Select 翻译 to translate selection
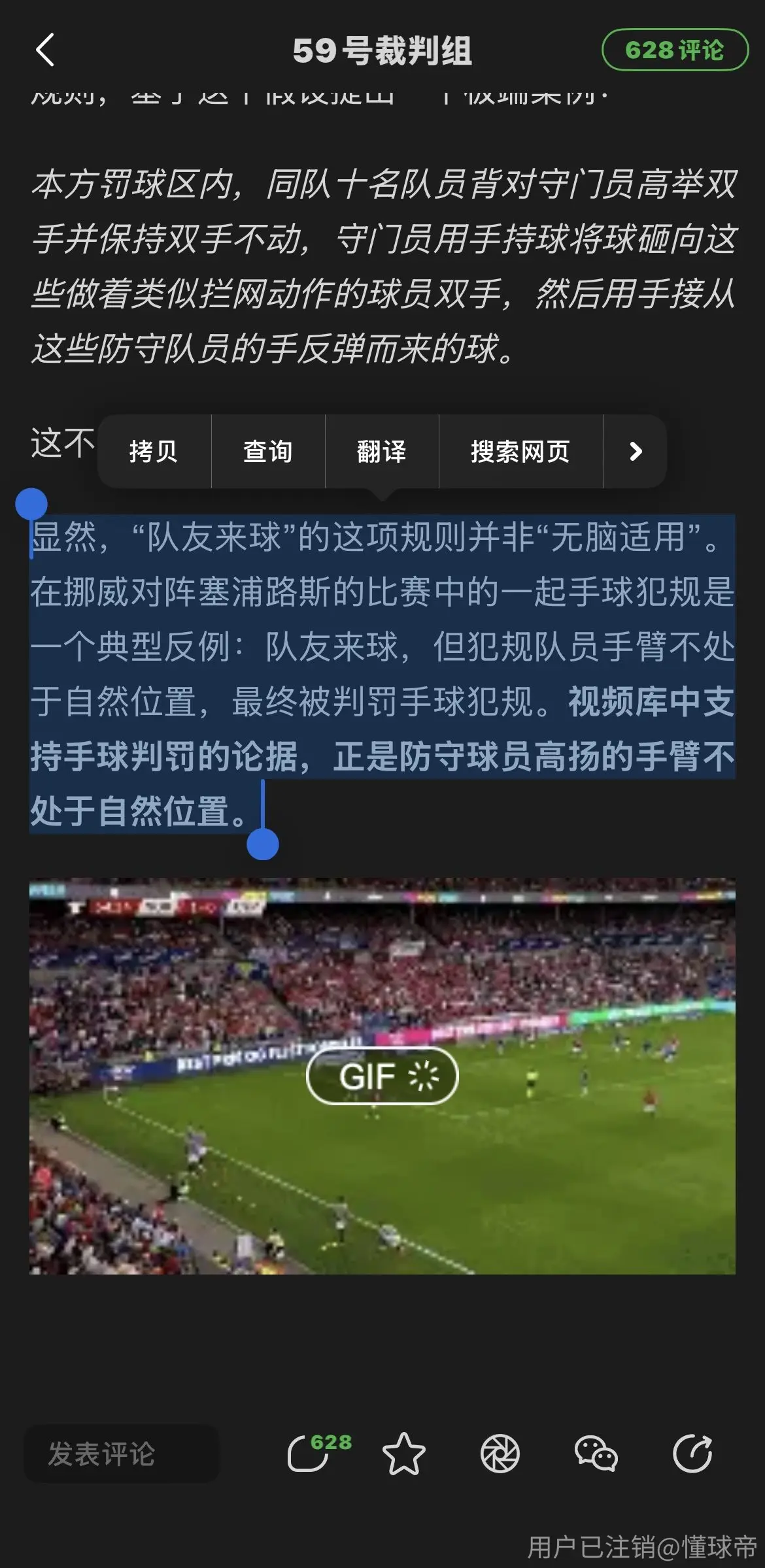Viewport: 765px width, 1568px height. point(382,451)
